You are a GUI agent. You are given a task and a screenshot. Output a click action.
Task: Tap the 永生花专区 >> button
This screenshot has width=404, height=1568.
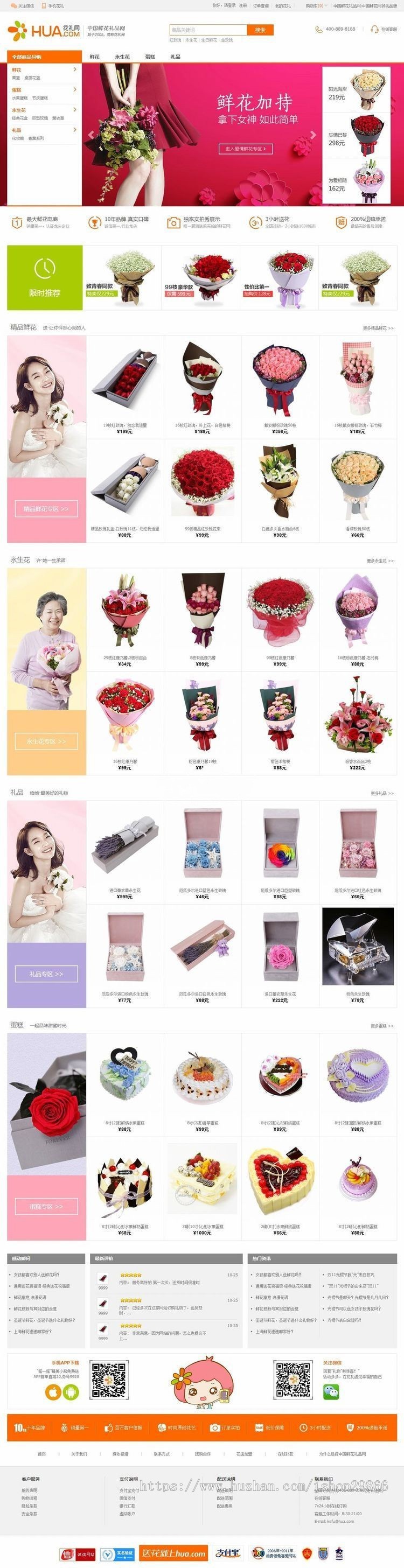click(x=46, y=741)
